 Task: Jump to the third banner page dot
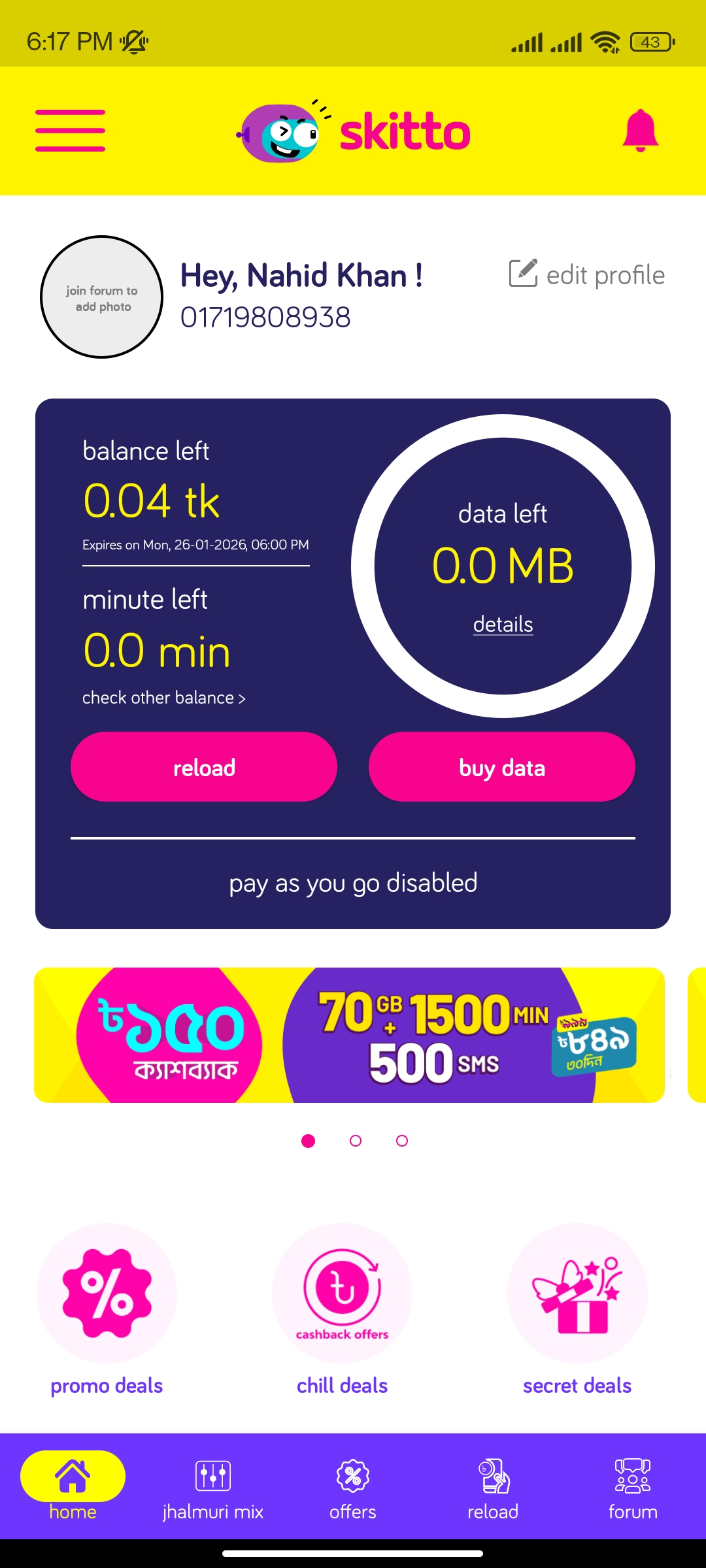tap(402, 1141)
